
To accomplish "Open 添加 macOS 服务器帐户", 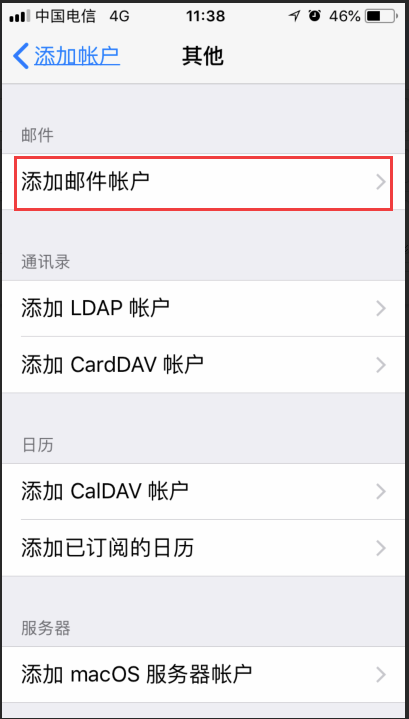I will click(x=203, y=674).
